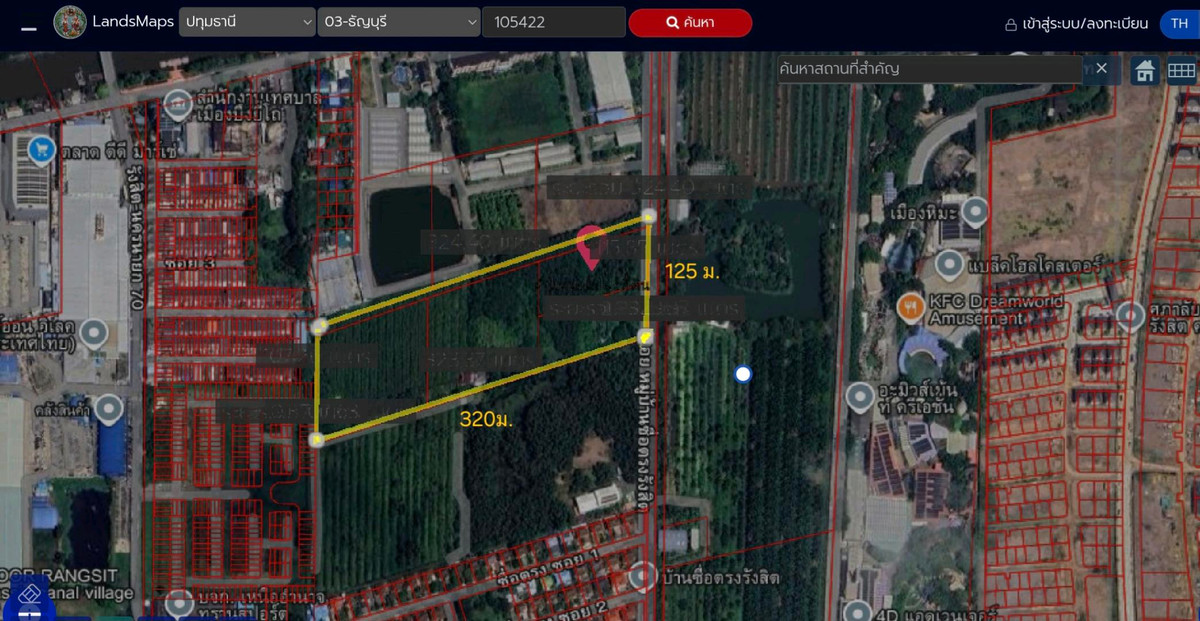Screen dimensions: 1200x621
Task: Open เข้าสู่ระบบ/ลงทะเบียน login link
Action: point(1077,23)
